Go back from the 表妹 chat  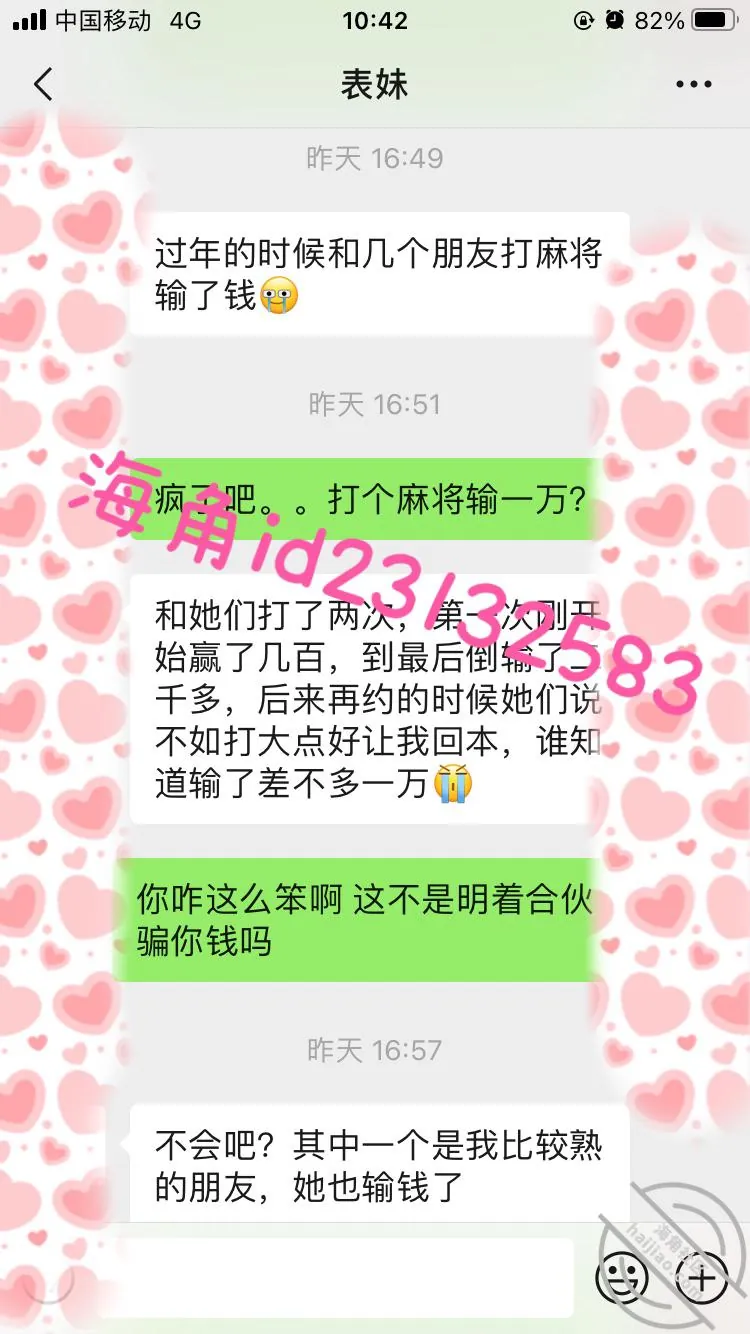coord(42,85)
